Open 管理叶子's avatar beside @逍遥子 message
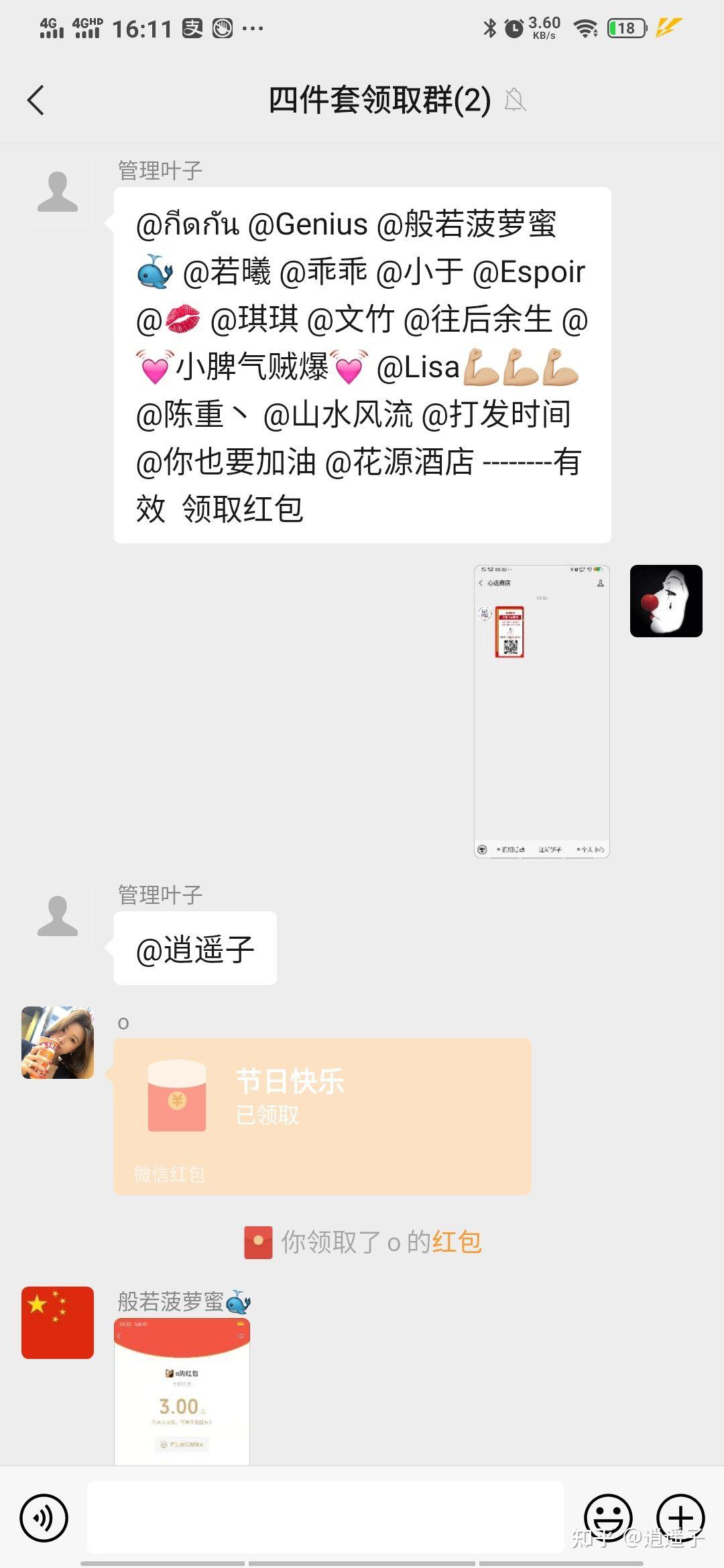Screen dimensions: 724x1568 click(58, 917)
